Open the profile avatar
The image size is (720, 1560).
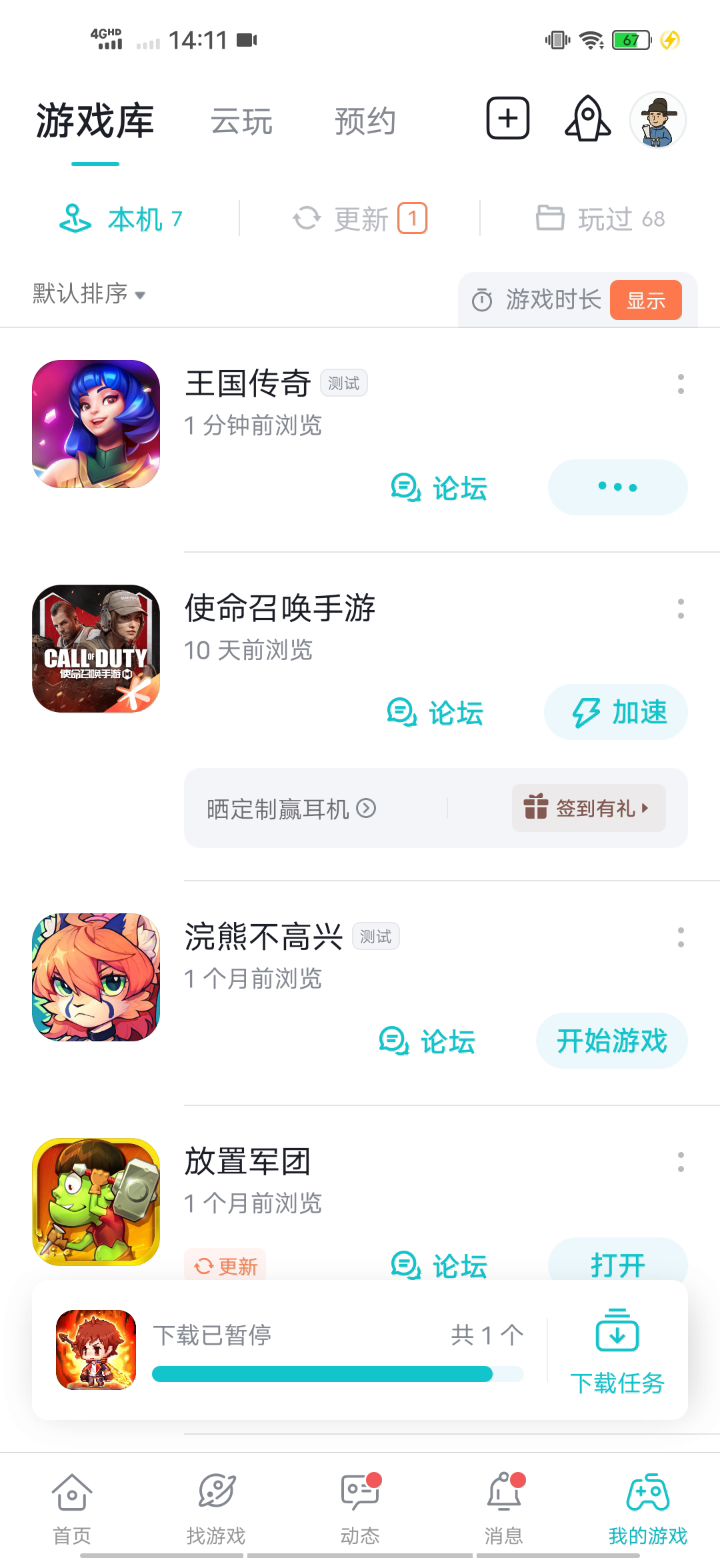coord(658,120)
